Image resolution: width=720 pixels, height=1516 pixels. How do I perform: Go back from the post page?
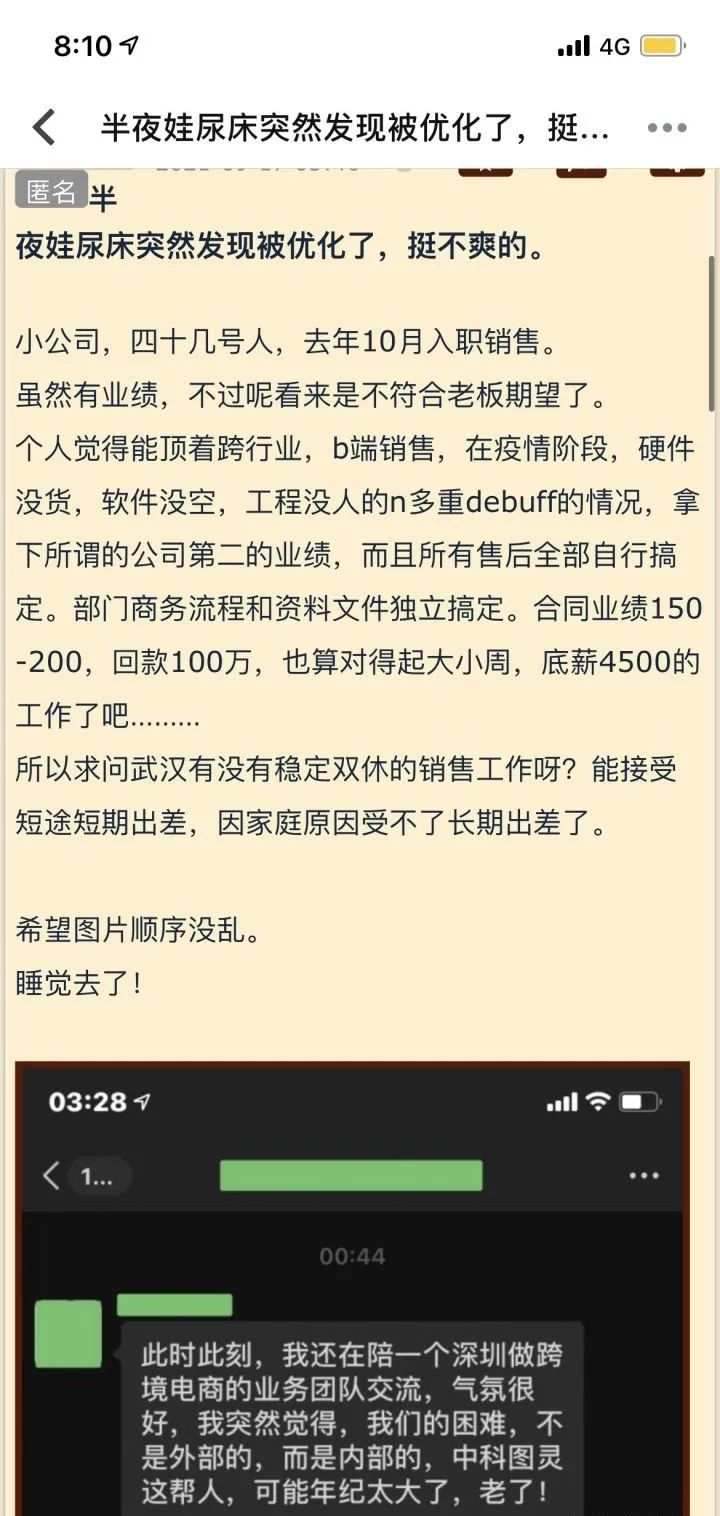coord(44,128)
